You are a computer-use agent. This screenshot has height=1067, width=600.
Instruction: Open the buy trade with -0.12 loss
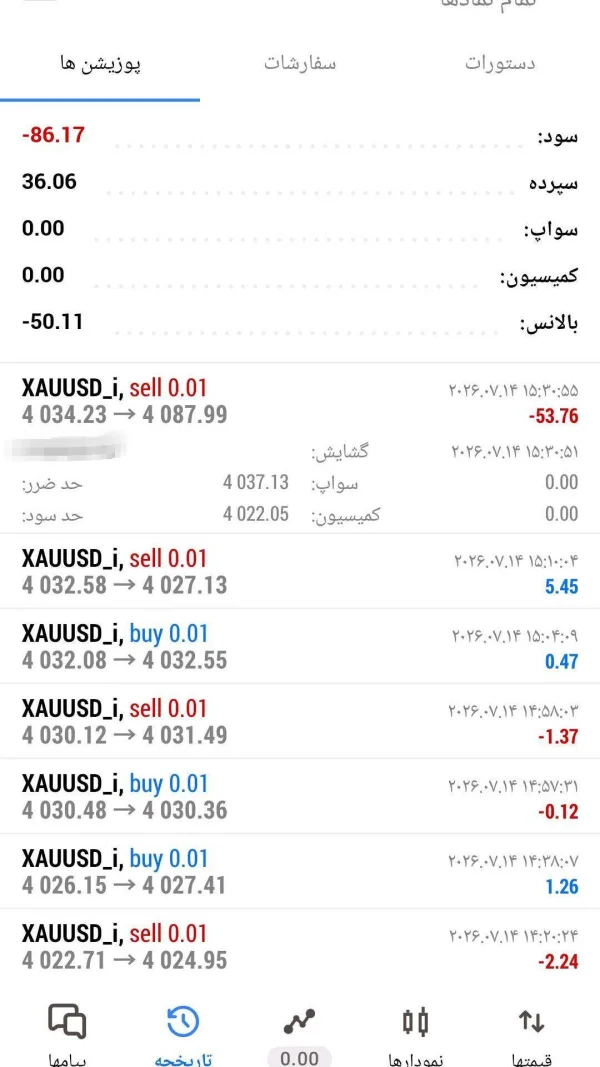pyautogui.click(x=300, y=797)
